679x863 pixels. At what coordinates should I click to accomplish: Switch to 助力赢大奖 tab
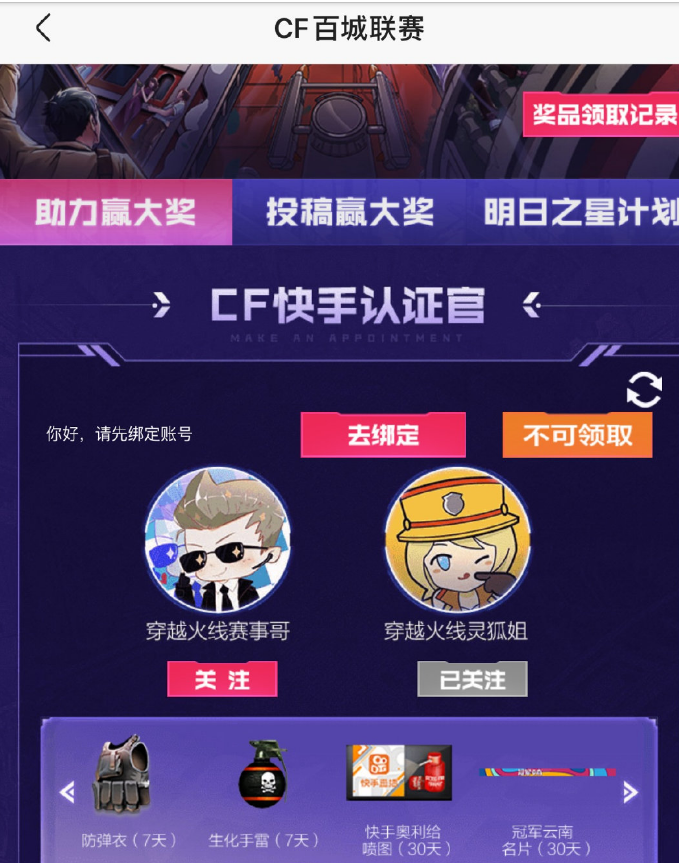click(116, 212)
